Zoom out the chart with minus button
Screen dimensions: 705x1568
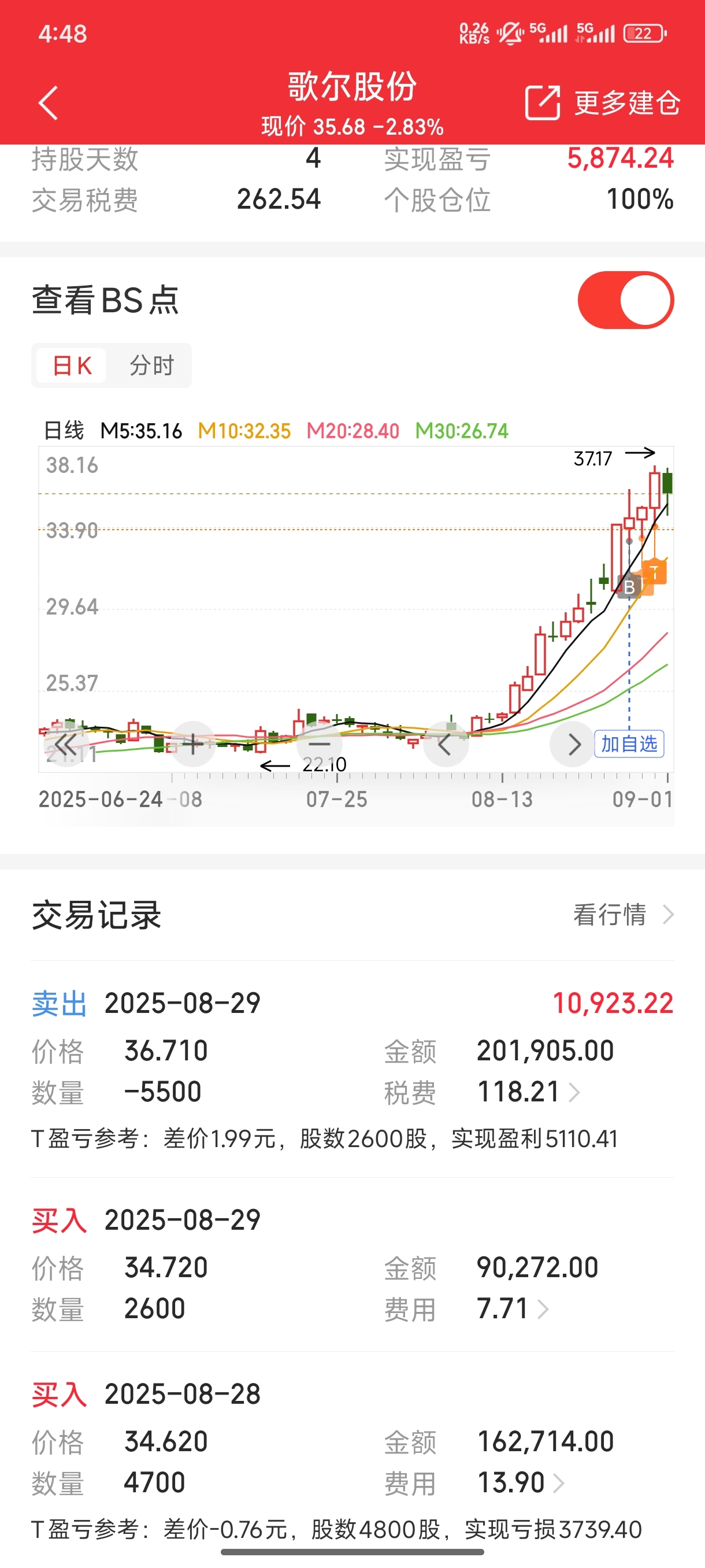(320, 744)
